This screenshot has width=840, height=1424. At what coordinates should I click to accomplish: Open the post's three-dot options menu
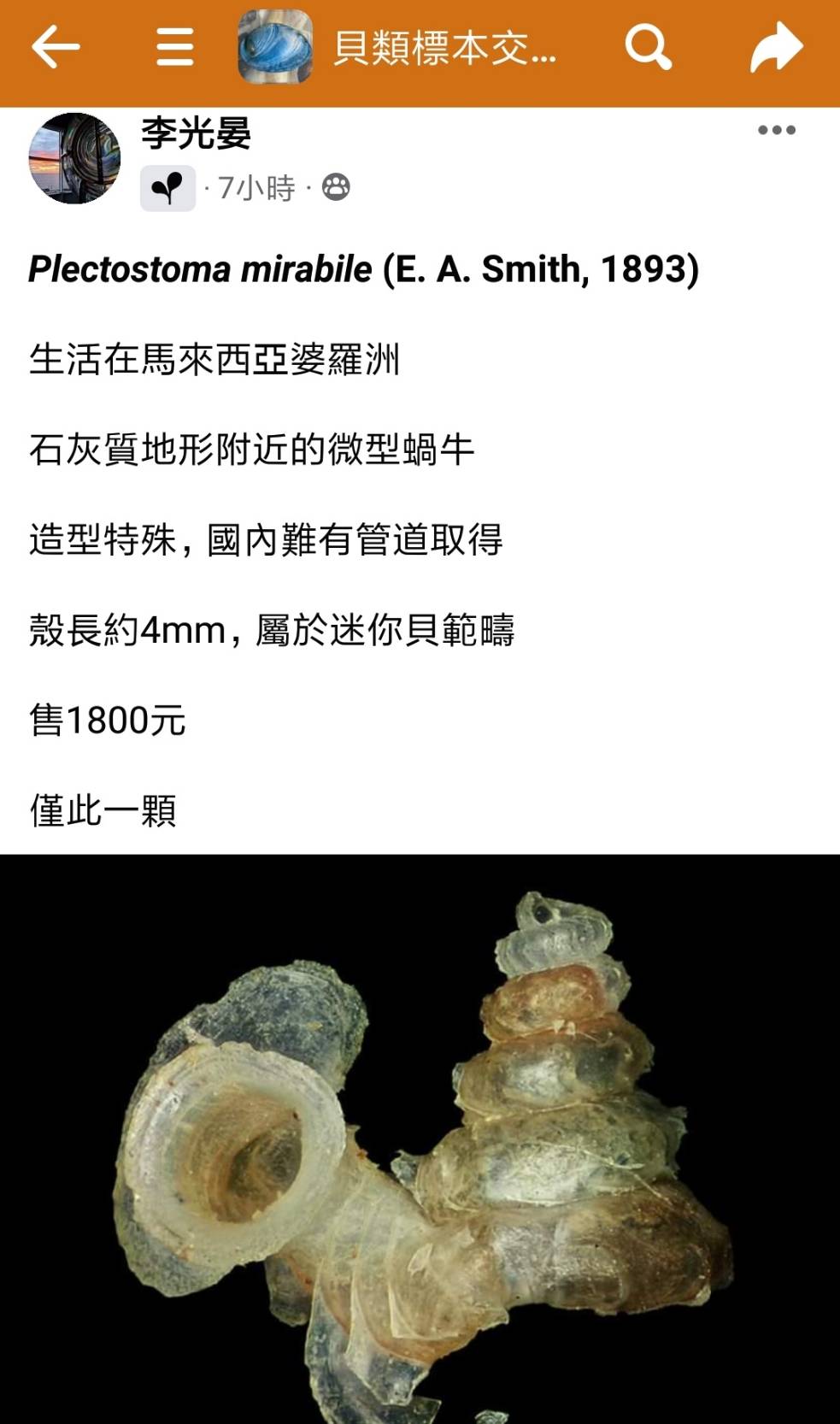(x=776, y=130)
